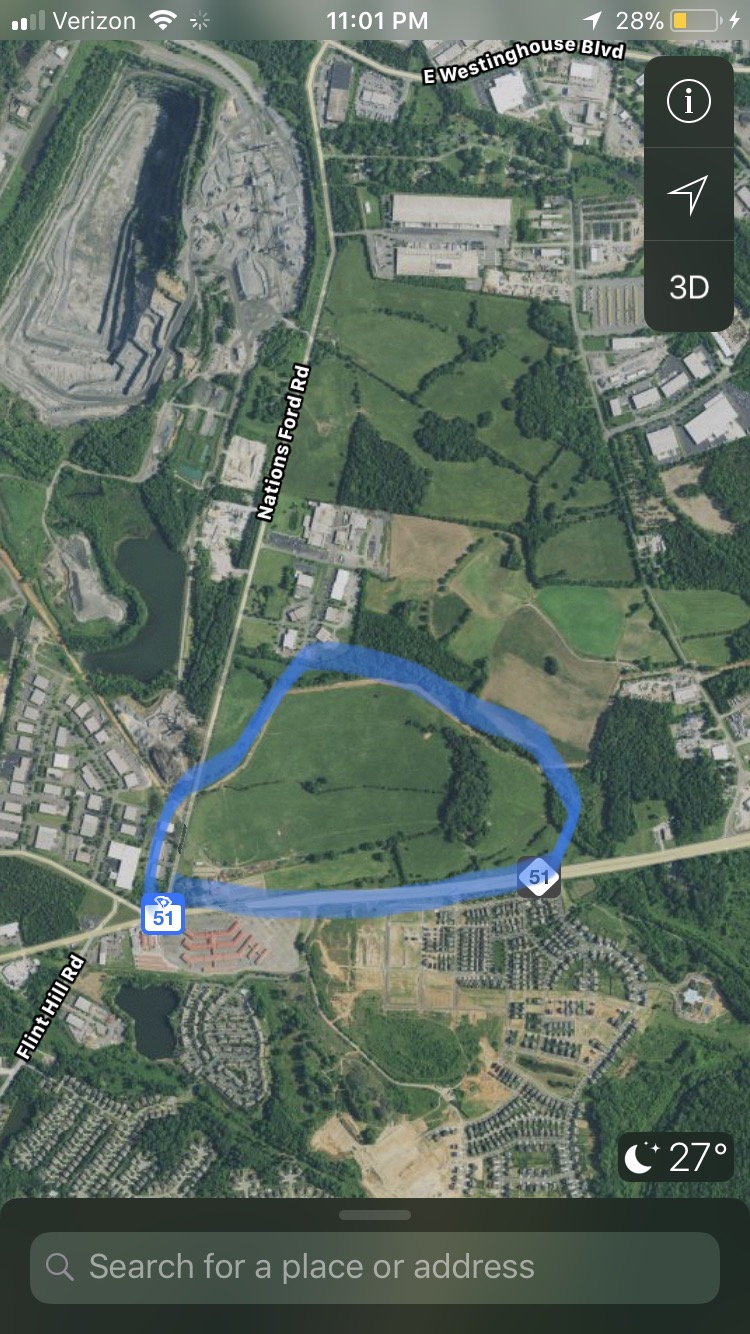Center map on current location arrow
Viewport: 750px width, 1334px height.
click(688, 194)
